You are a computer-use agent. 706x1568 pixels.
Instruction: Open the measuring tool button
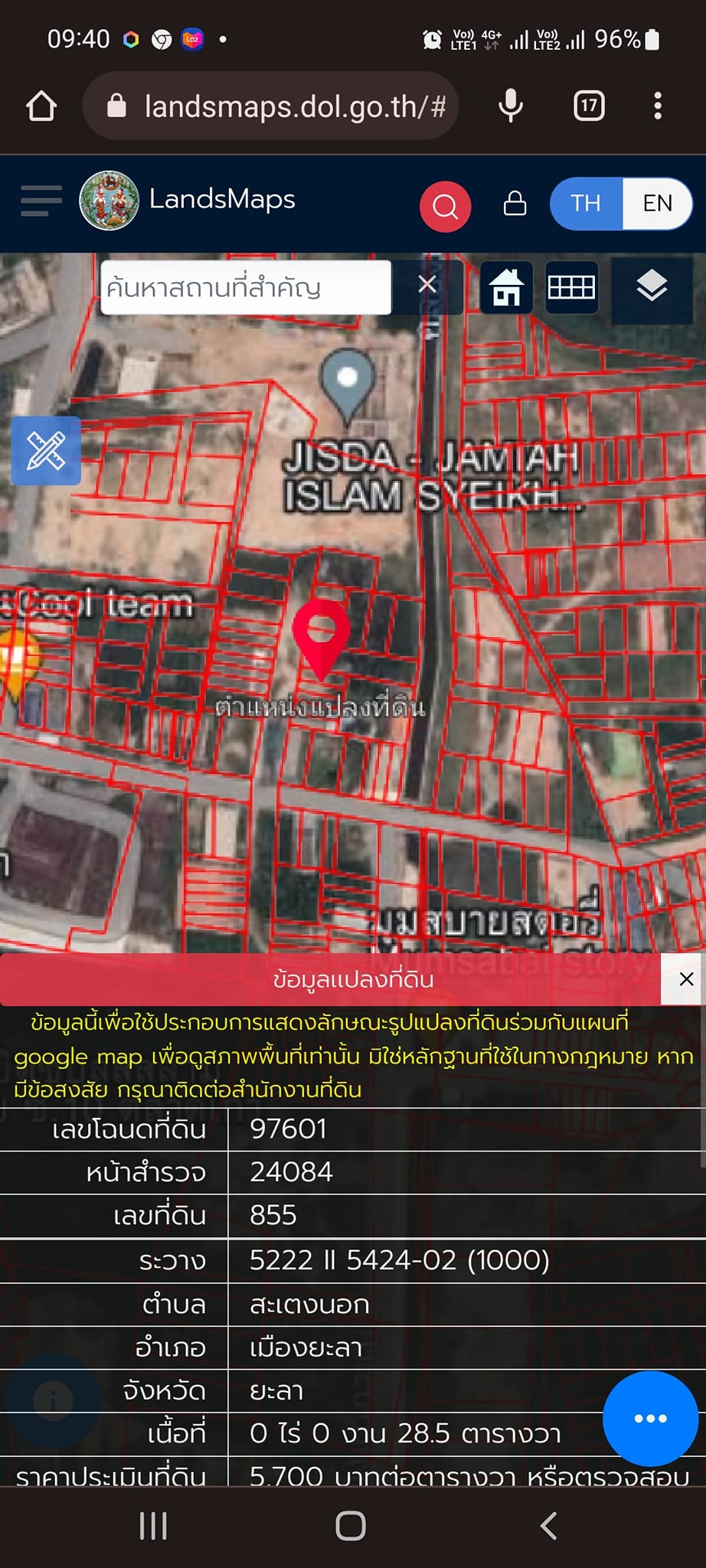46,450
